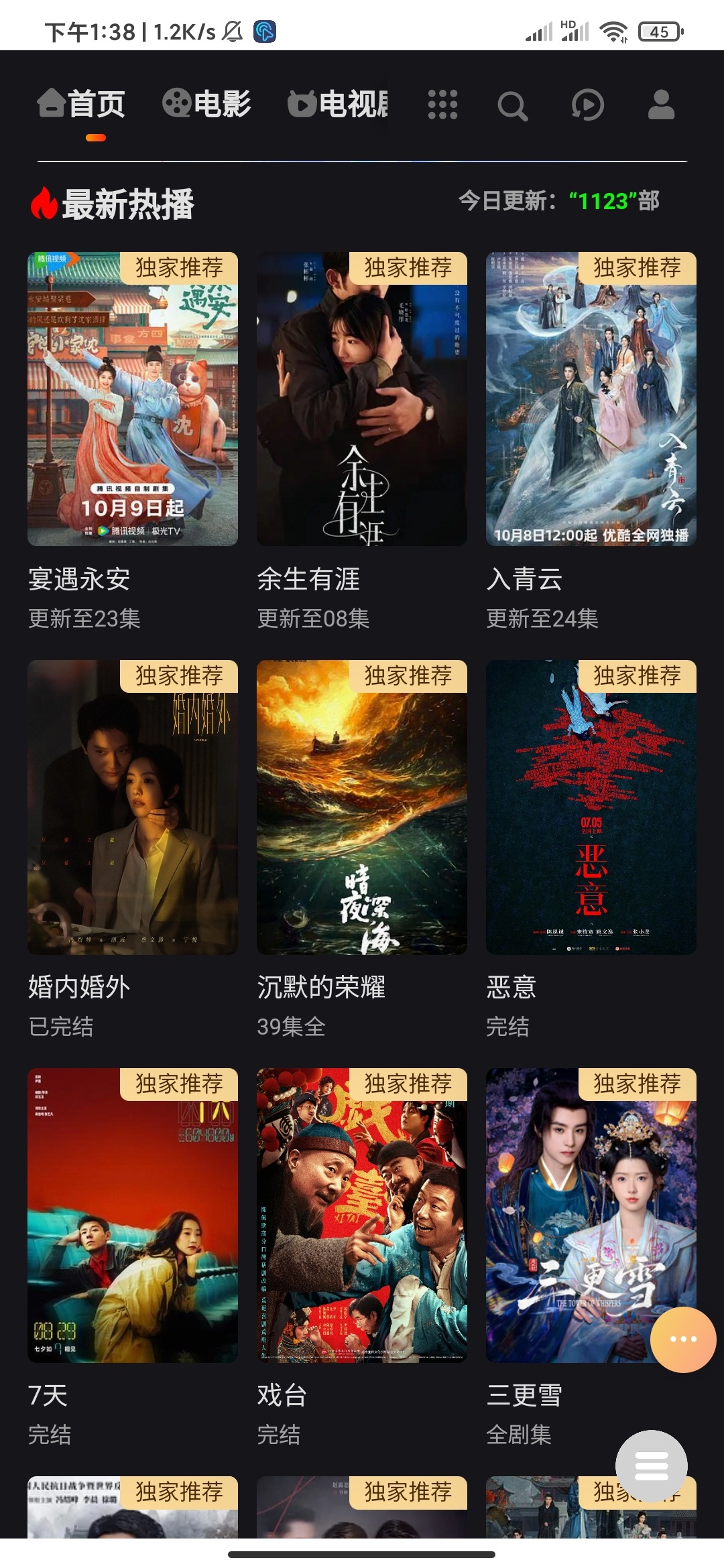Open the drama 入青云
Image resolution: width=724 pixels, height=1568 pixels.
point(591,399)
